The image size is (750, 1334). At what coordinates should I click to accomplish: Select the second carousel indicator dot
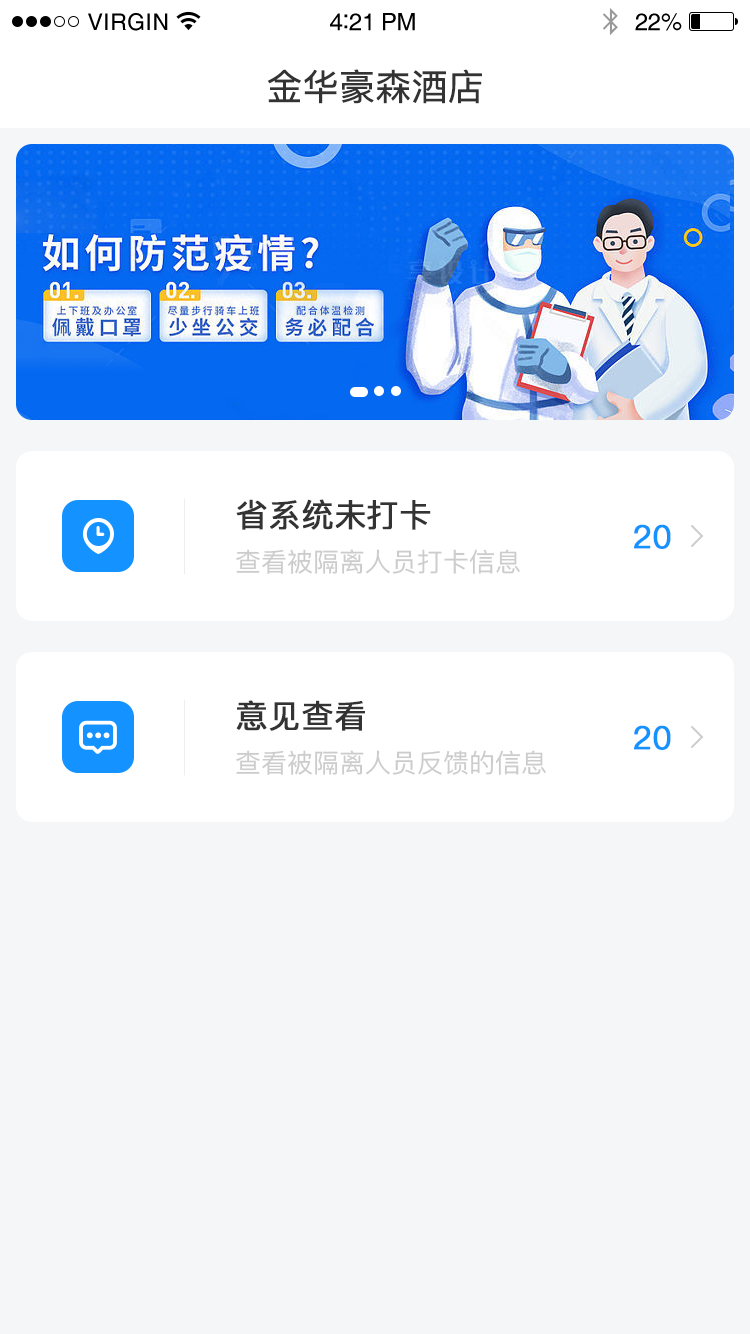click(377, 391)
